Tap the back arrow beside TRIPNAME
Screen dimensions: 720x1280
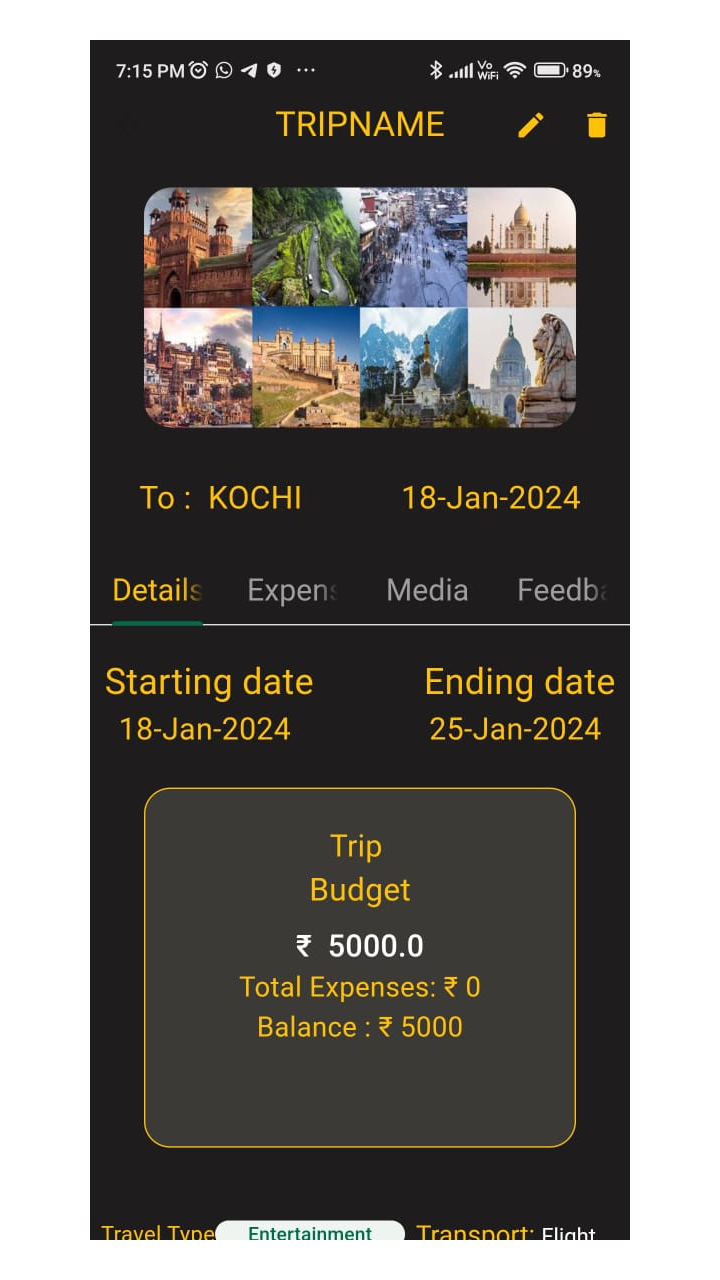coord(125,124)
